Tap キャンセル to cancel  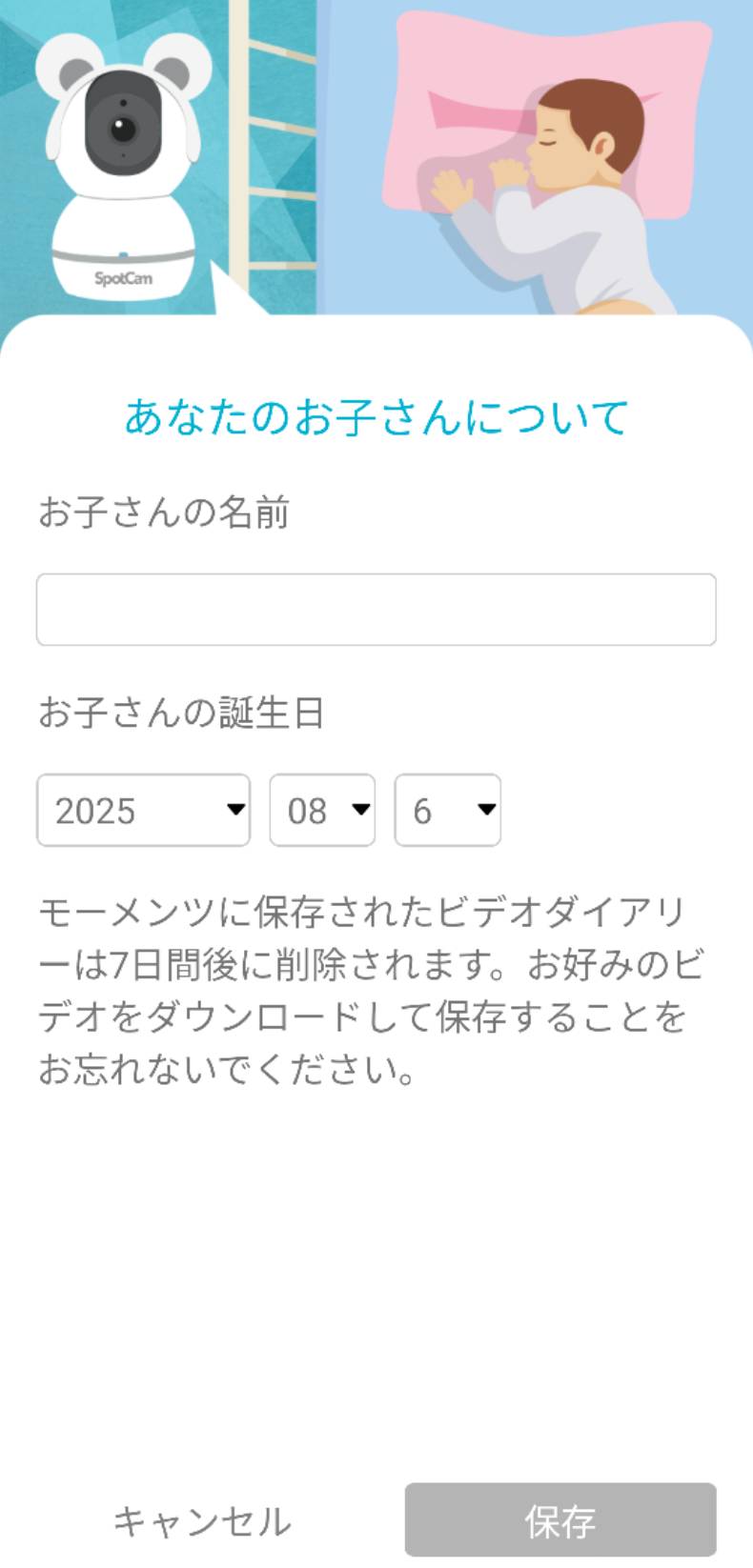pos(202,1520)
